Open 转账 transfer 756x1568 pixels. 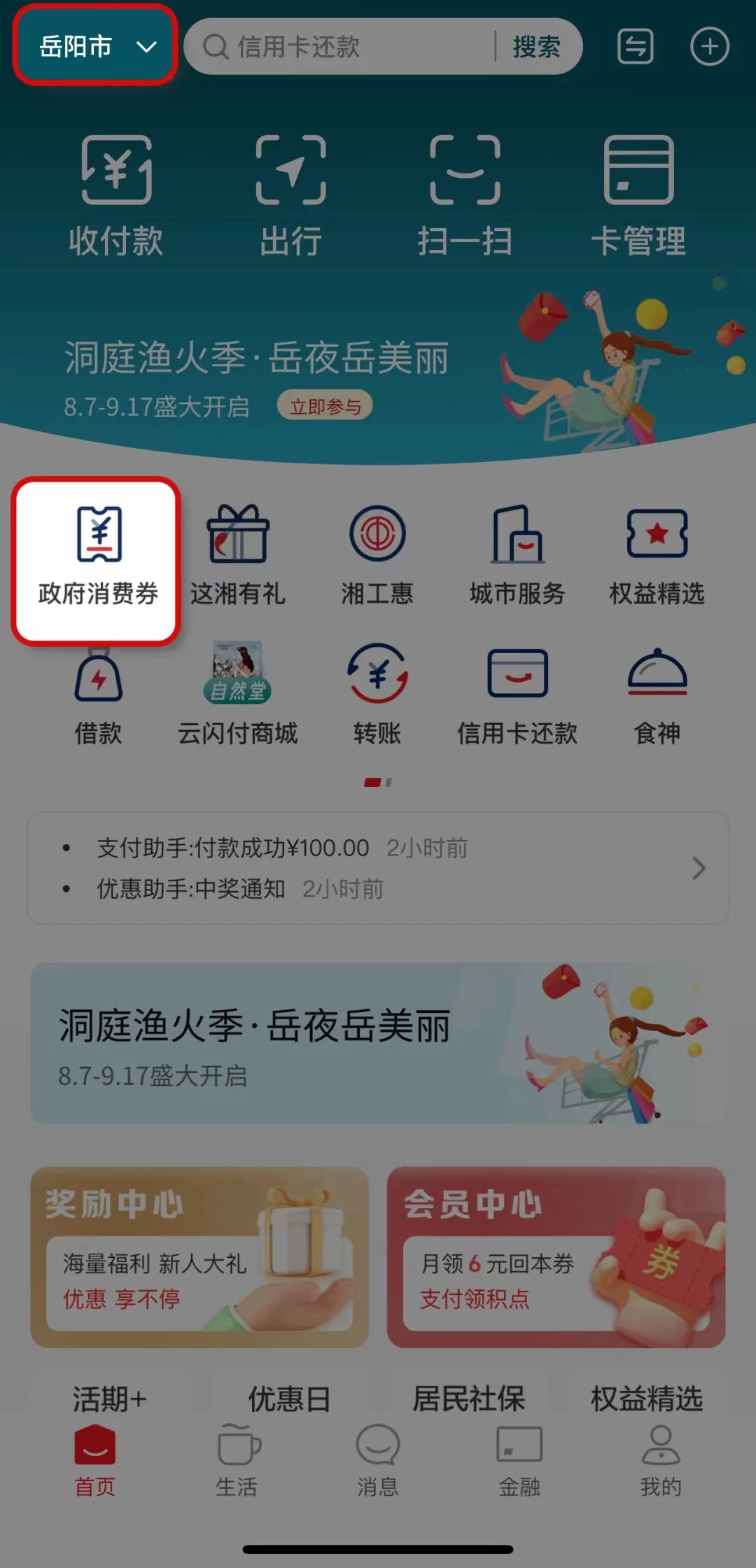[x=377, y=693]
